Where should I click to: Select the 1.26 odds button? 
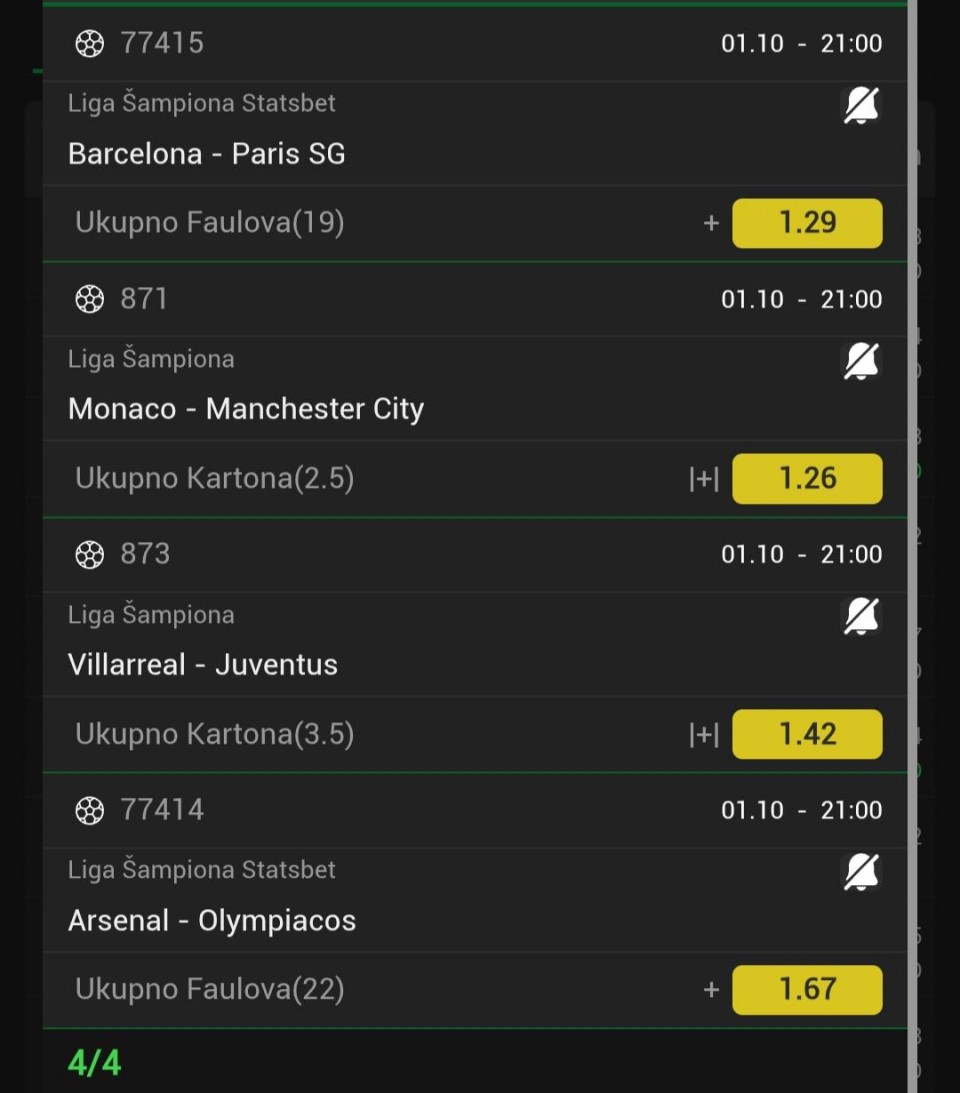(807, 479)
